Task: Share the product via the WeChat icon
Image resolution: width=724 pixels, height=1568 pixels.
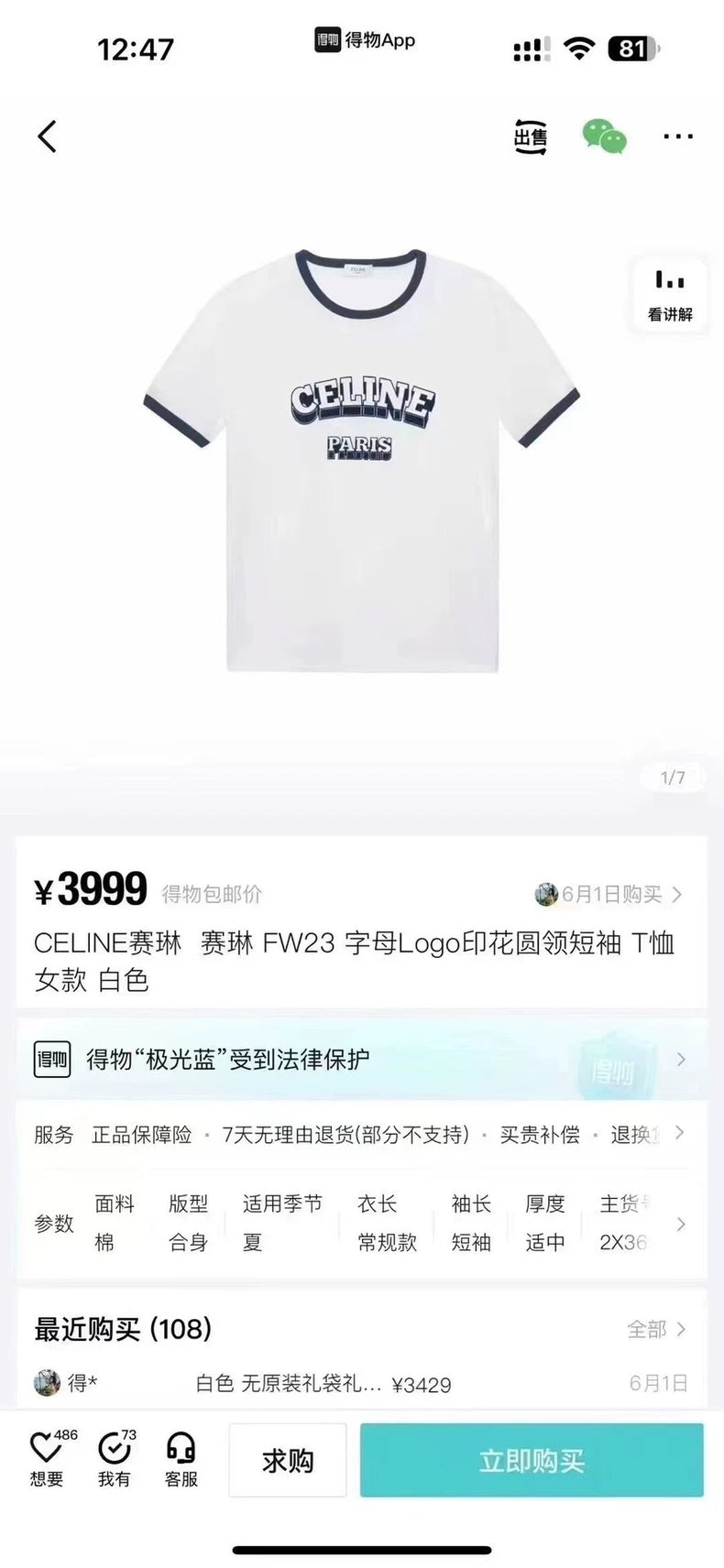Action: 604,136
